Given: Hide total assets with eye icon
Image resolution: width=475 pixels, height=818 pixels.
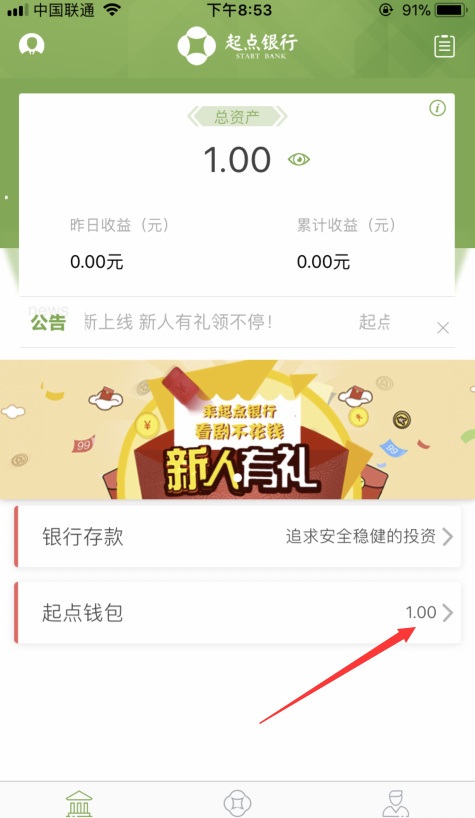Looking at the screenshot, I should point(299,159).
